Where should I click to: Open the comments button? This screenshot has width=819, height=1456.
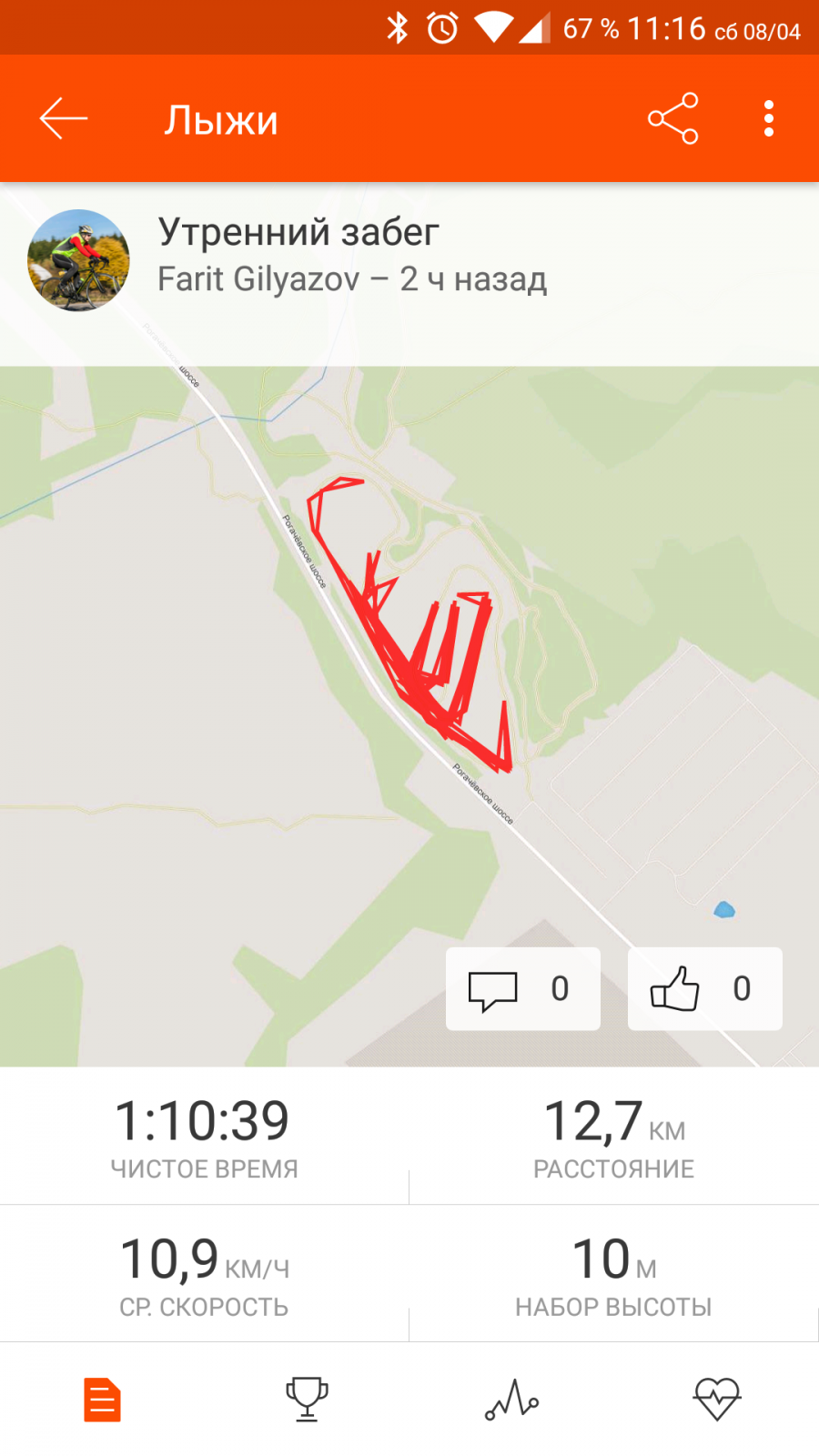pyautogui.click(x=523, y=989)
